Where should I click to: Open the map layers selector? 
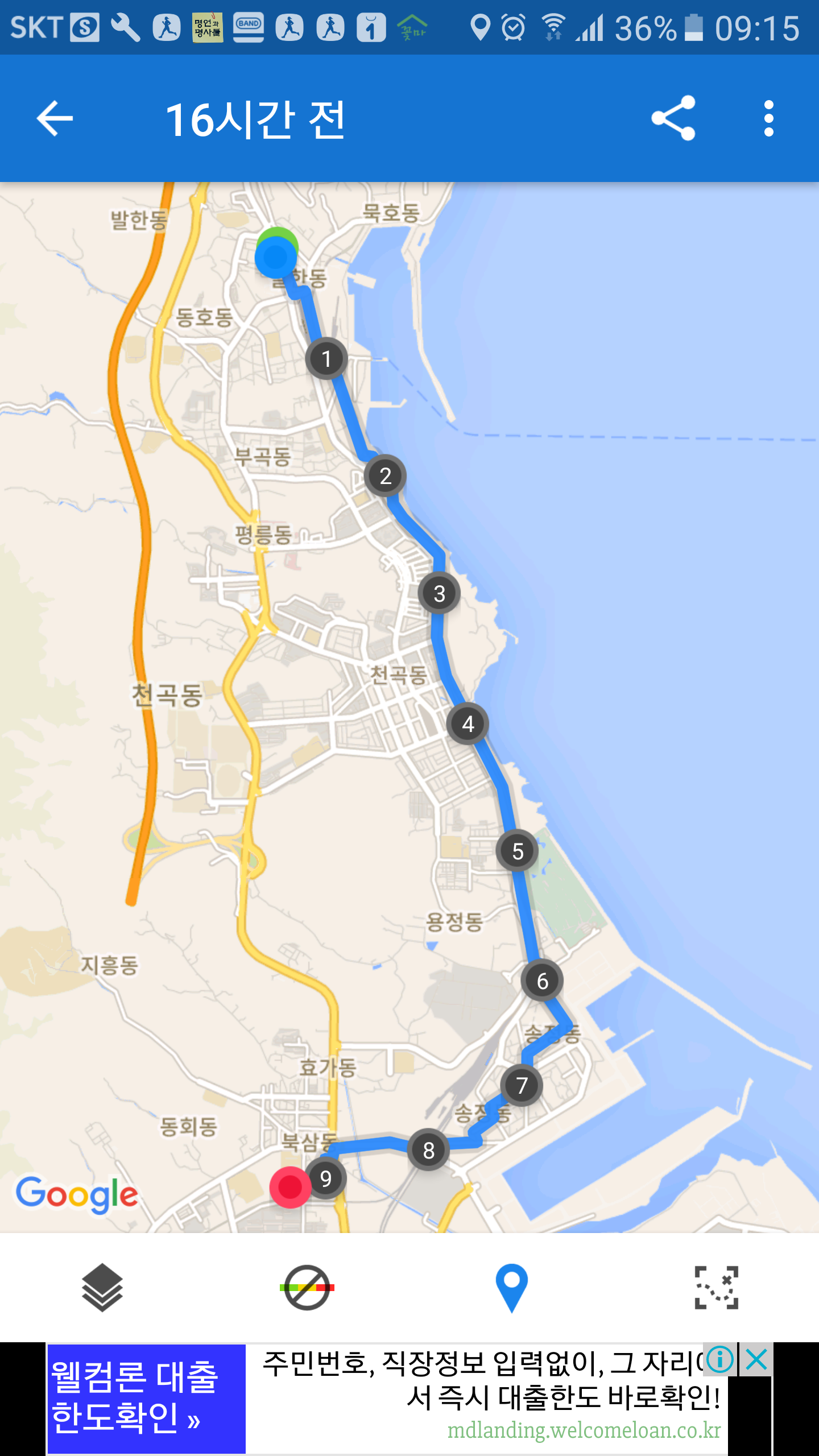pos(102,1288)
